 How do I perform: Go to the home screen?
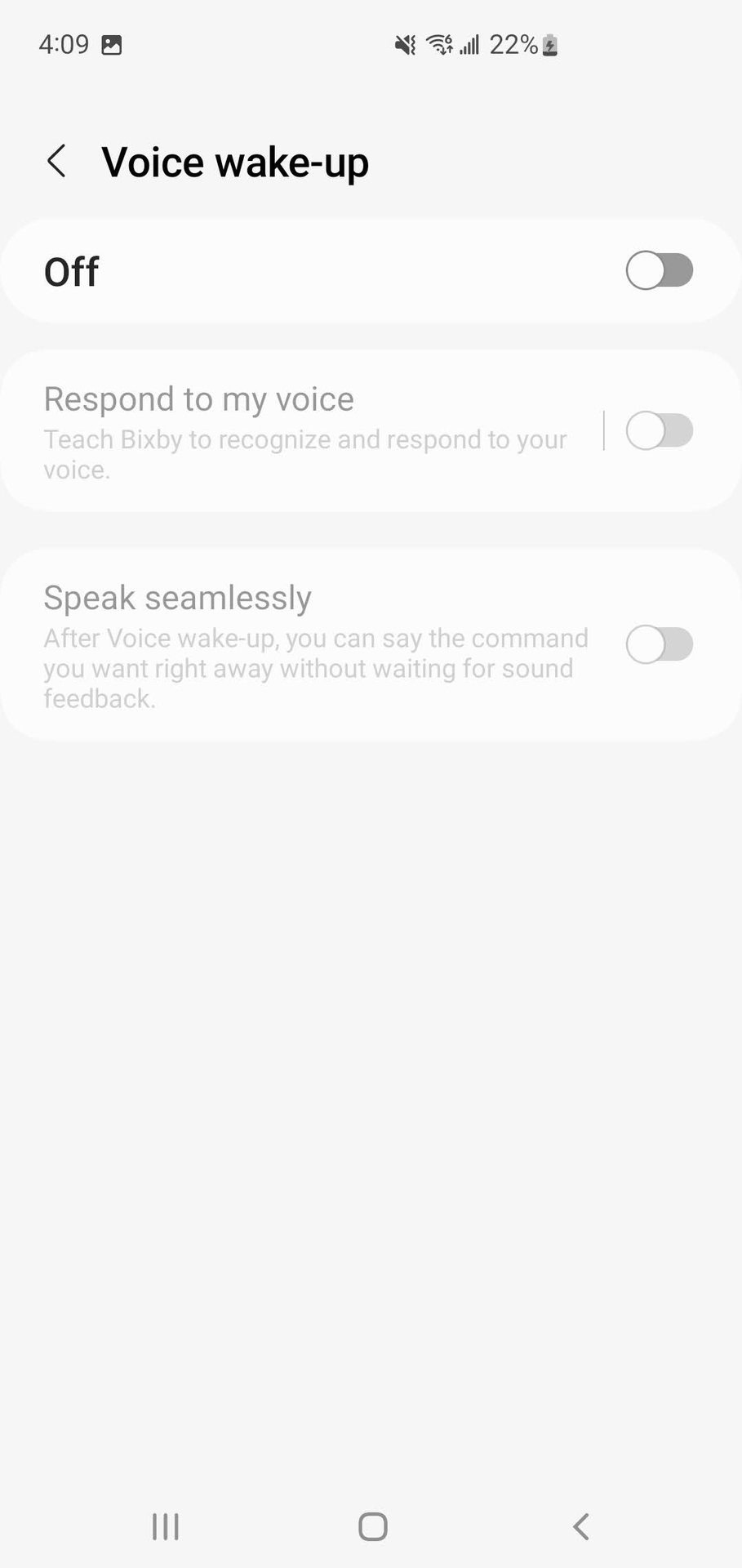[x=372, y=1526]
